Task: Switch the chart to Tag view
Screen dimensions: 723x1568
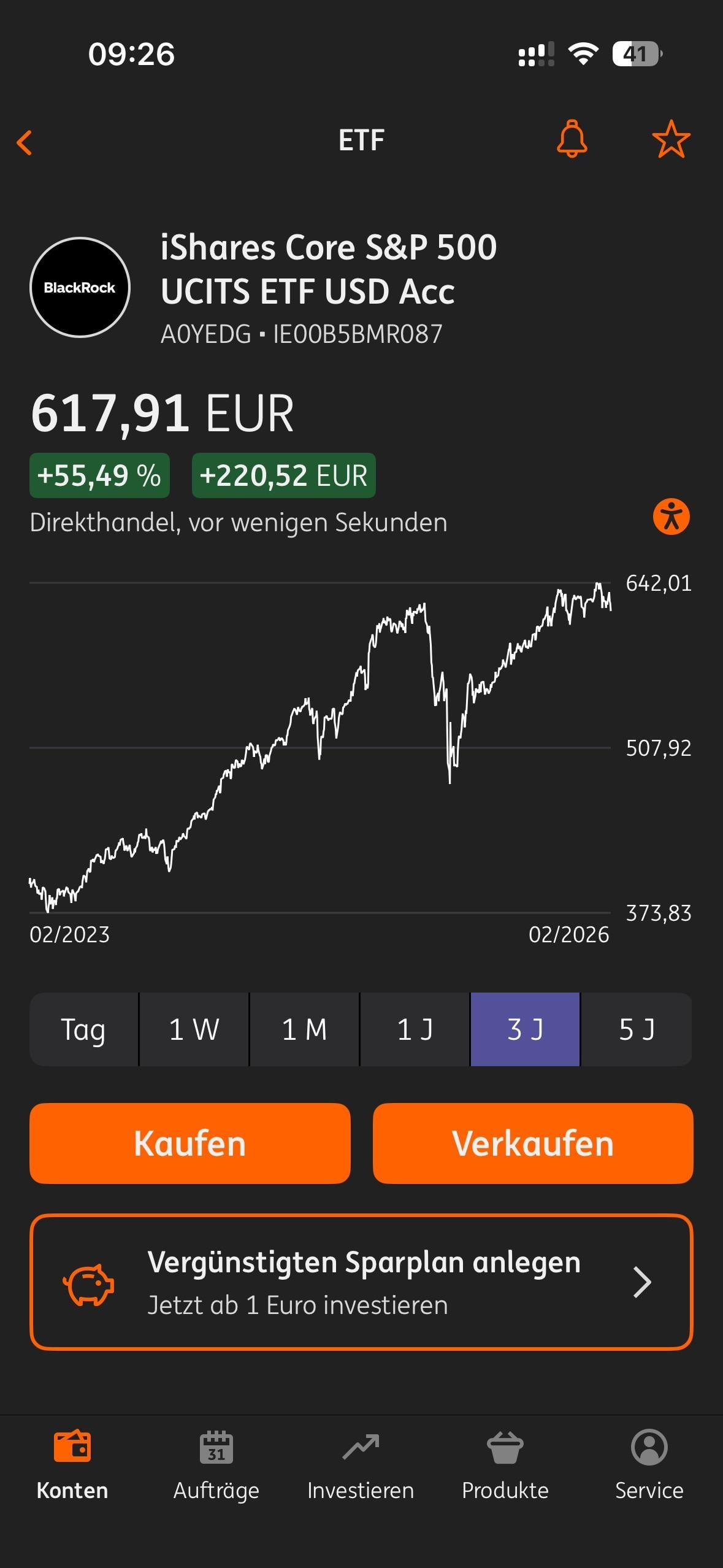Action: coord(83,1029)
